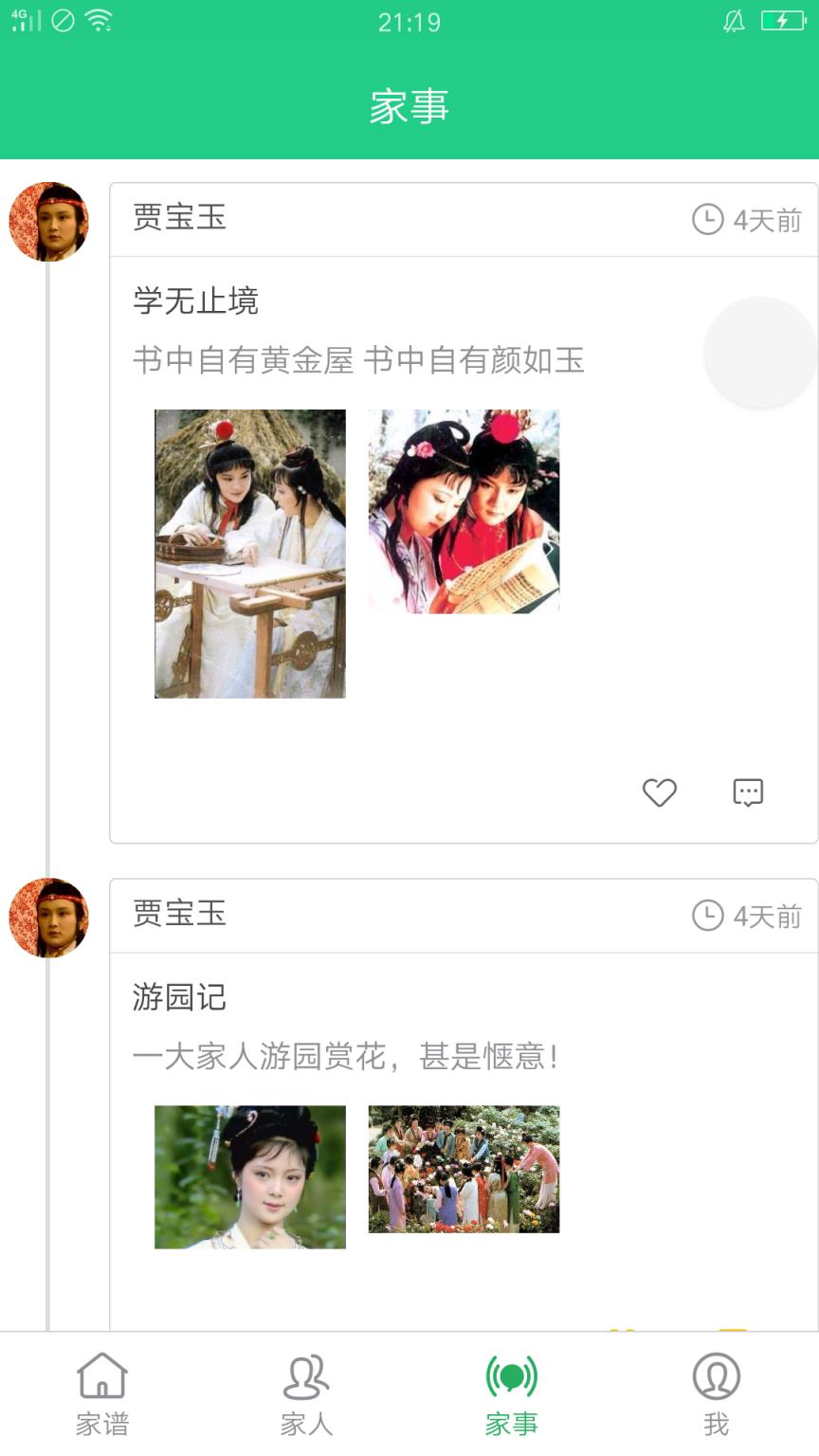819x1456 pixels.
Task: Tap the 贾宝玉 username on first post
Action: pos(179,218)
